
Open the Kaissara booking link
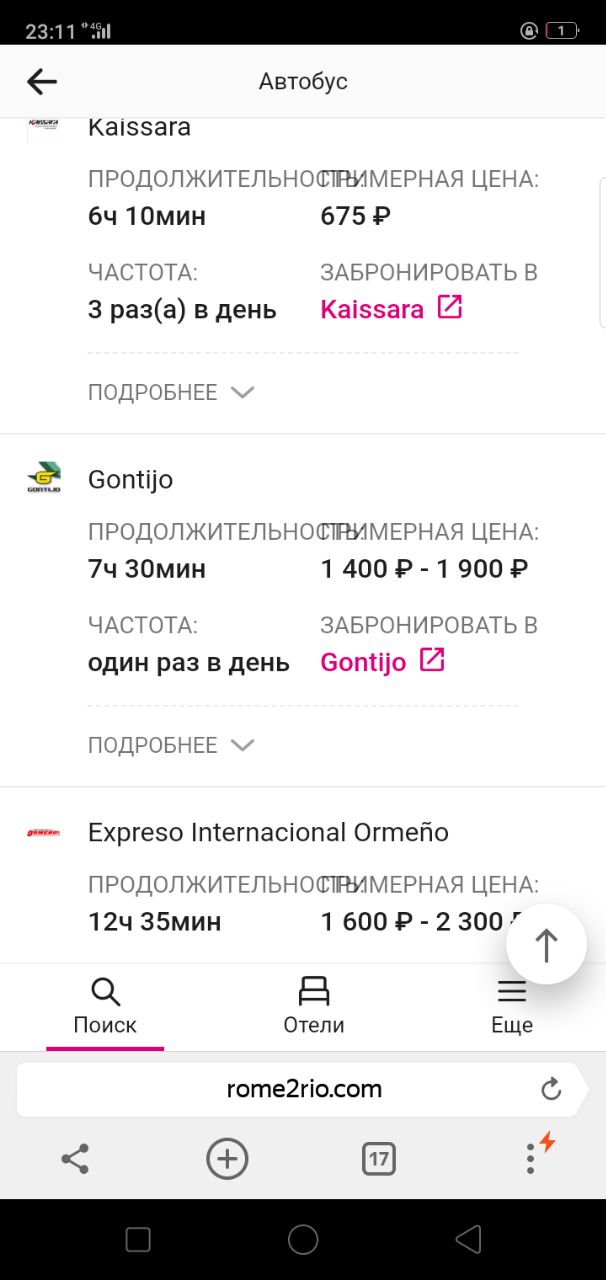(391, 309)
